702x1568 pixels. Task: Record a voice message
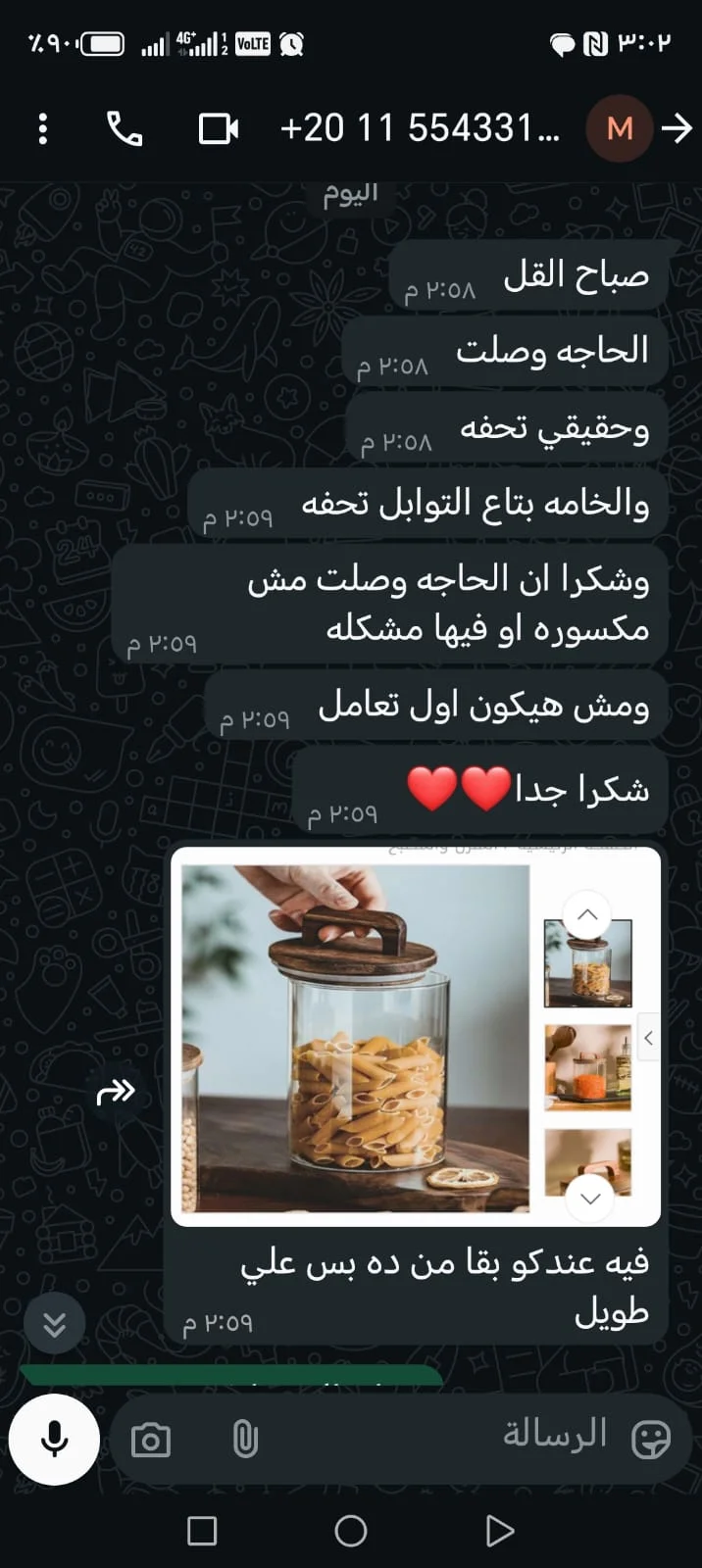tap(54, 1440)
